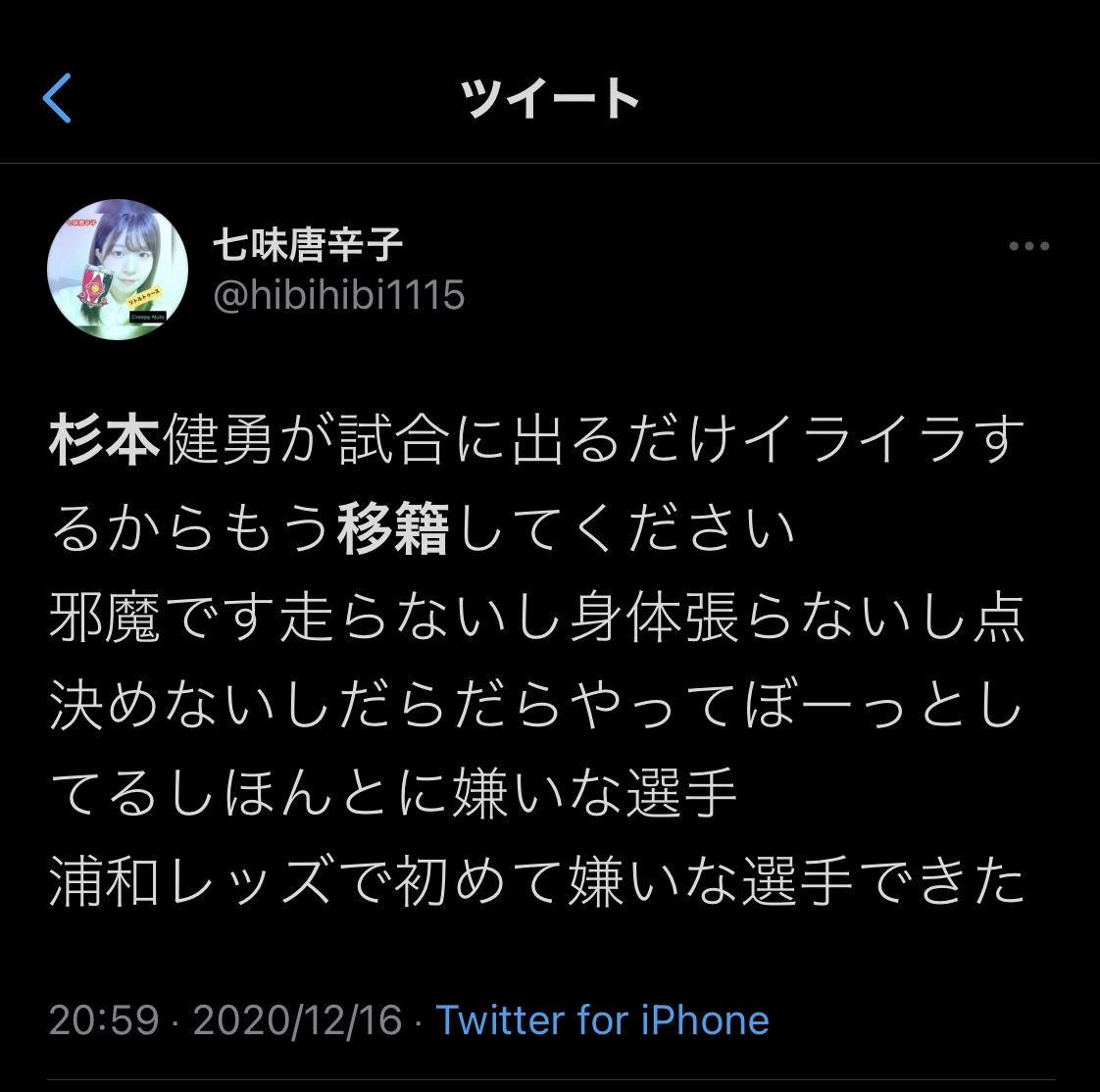The image size is (1100, 1092).
Task: Open the @hibihibi1115 profile
Action: click(x=339, y=295)
